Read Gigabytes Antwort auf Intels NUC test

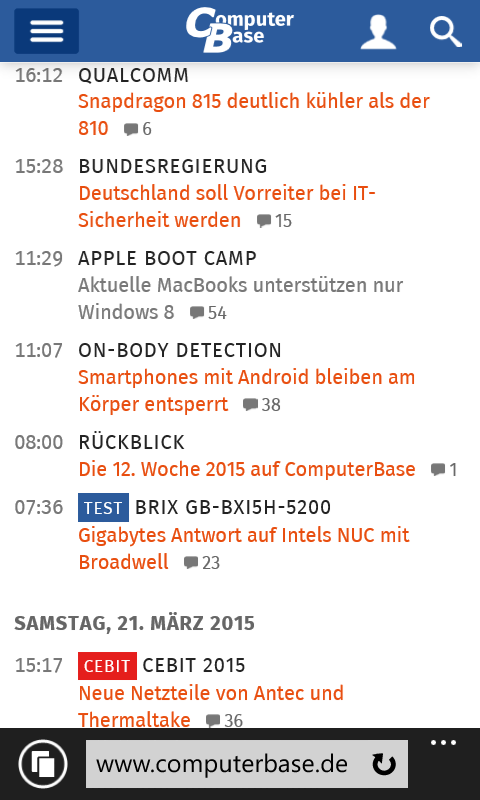[x=244, y=548]
